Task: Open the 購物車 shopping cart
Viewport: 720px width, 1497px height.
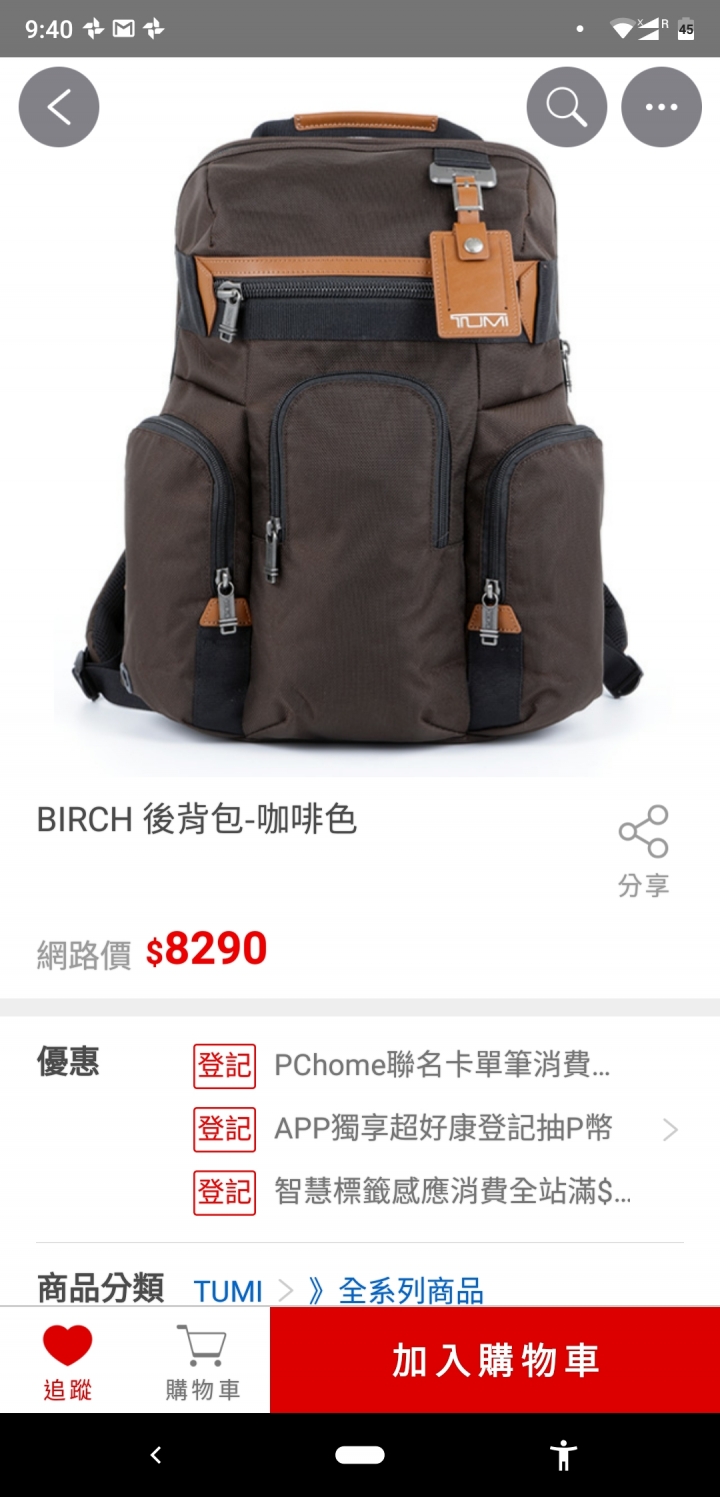Action: pos(202,1360)
